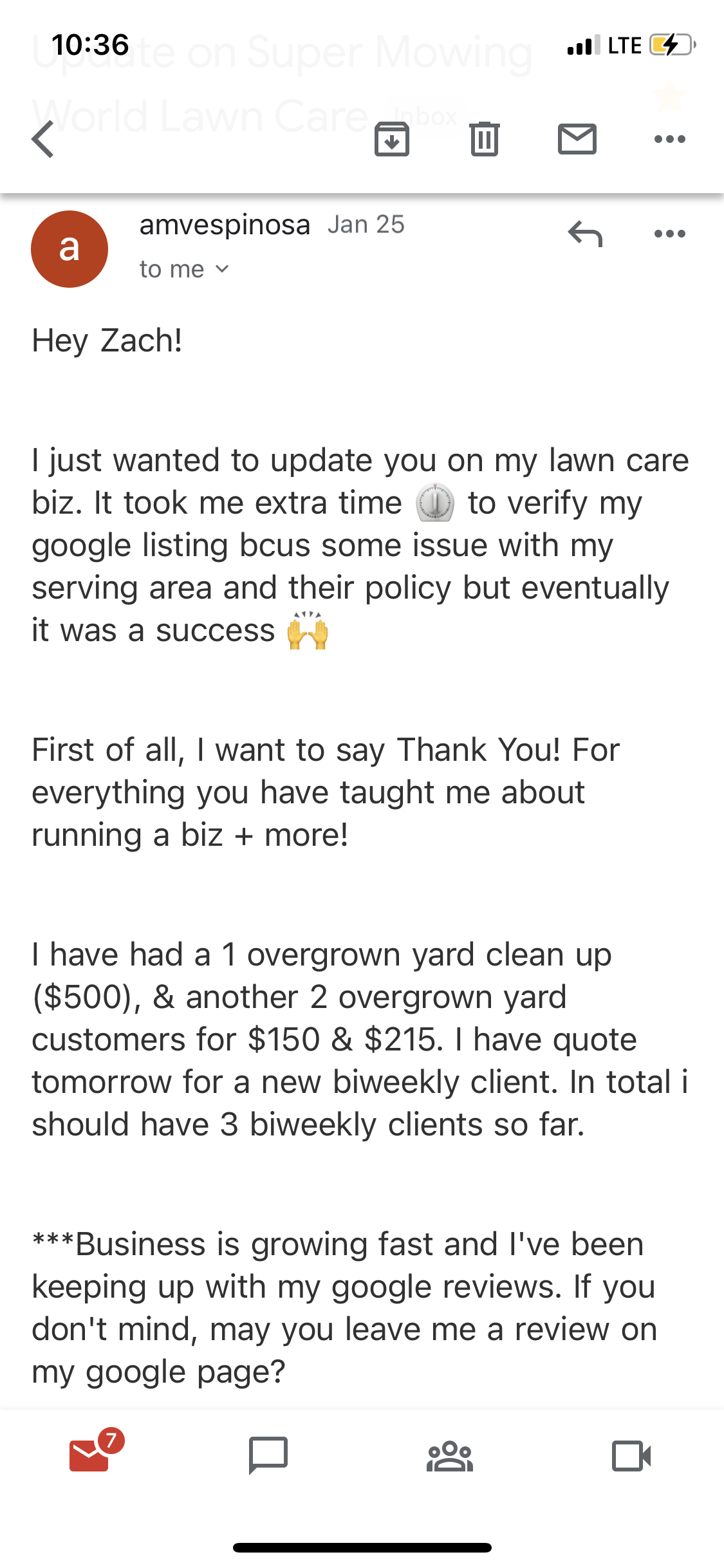The image size is (724, 1568).
Task: Archive this email
Action: (391, 139)
